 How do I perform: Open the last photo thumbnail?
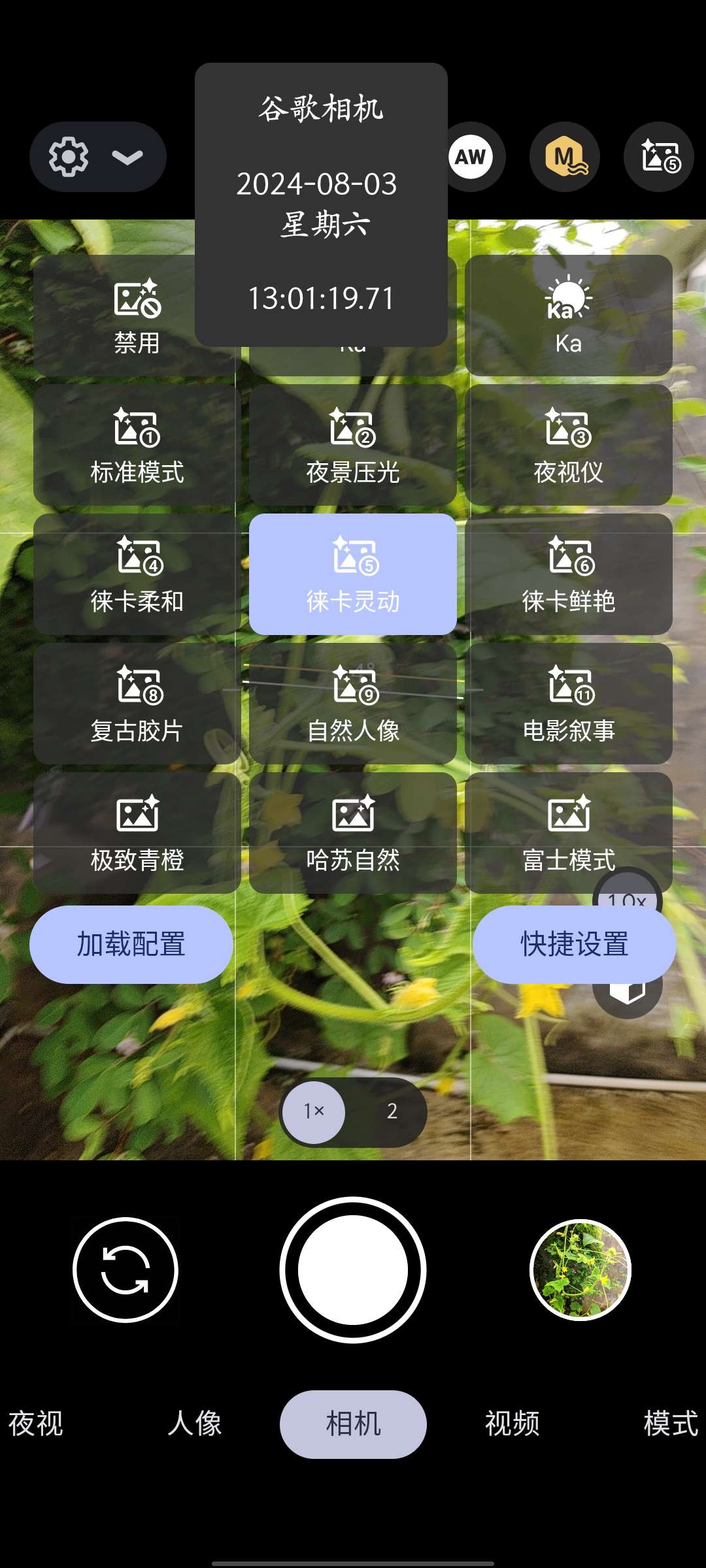coord(580,1269)
